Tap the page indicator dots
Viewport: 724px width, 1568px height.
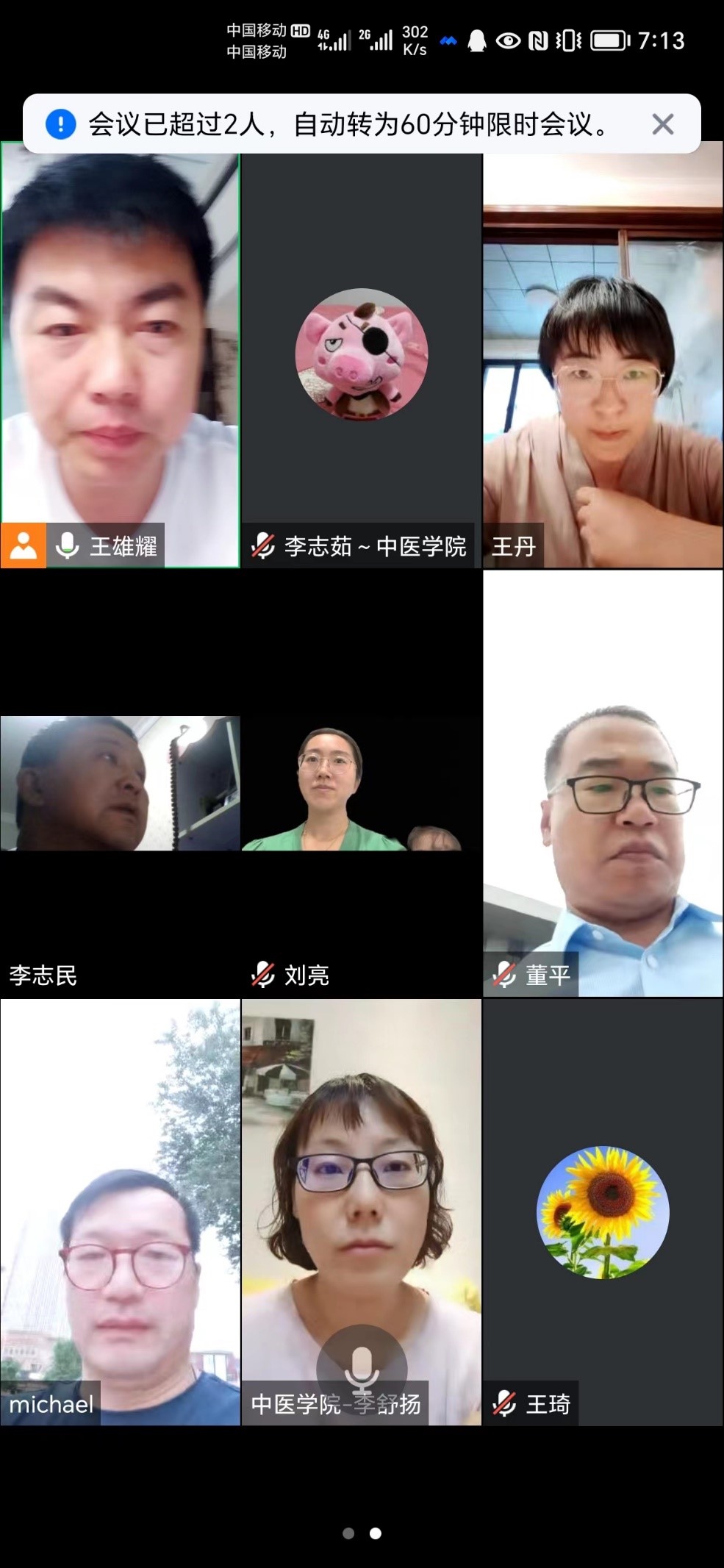click(x=362, y=1533)
